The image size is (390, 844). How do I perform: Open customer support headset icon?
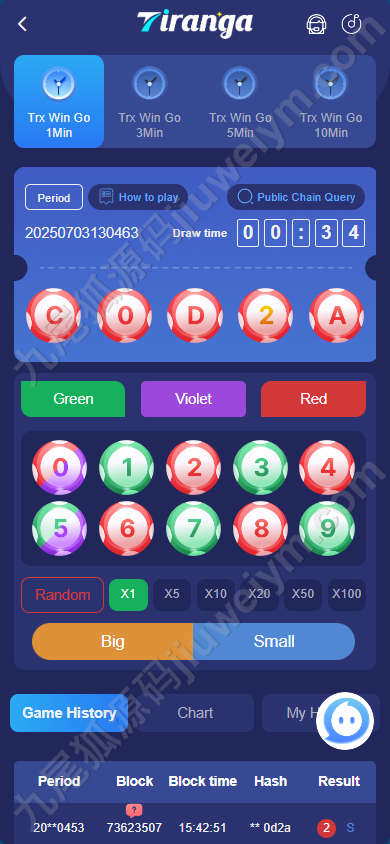click(316, 24)
